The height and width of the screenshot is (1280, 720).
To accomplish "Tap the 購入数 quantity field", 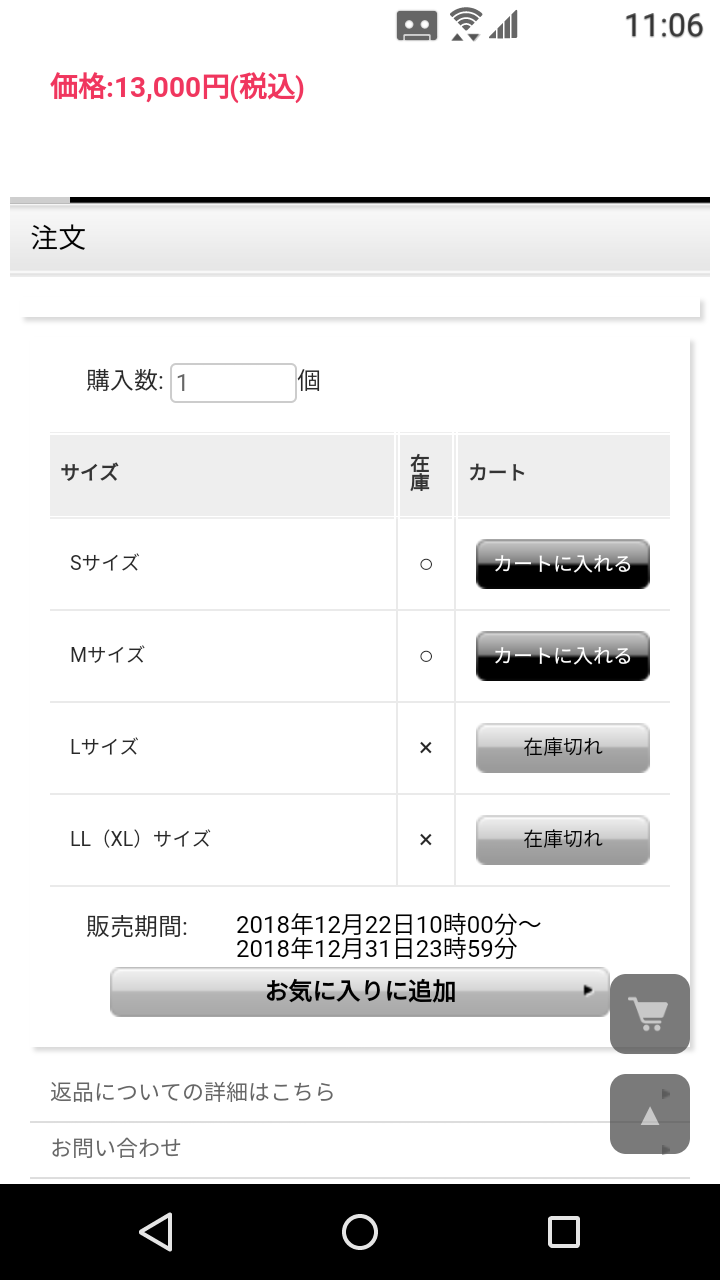I will (x=233, y=383).
